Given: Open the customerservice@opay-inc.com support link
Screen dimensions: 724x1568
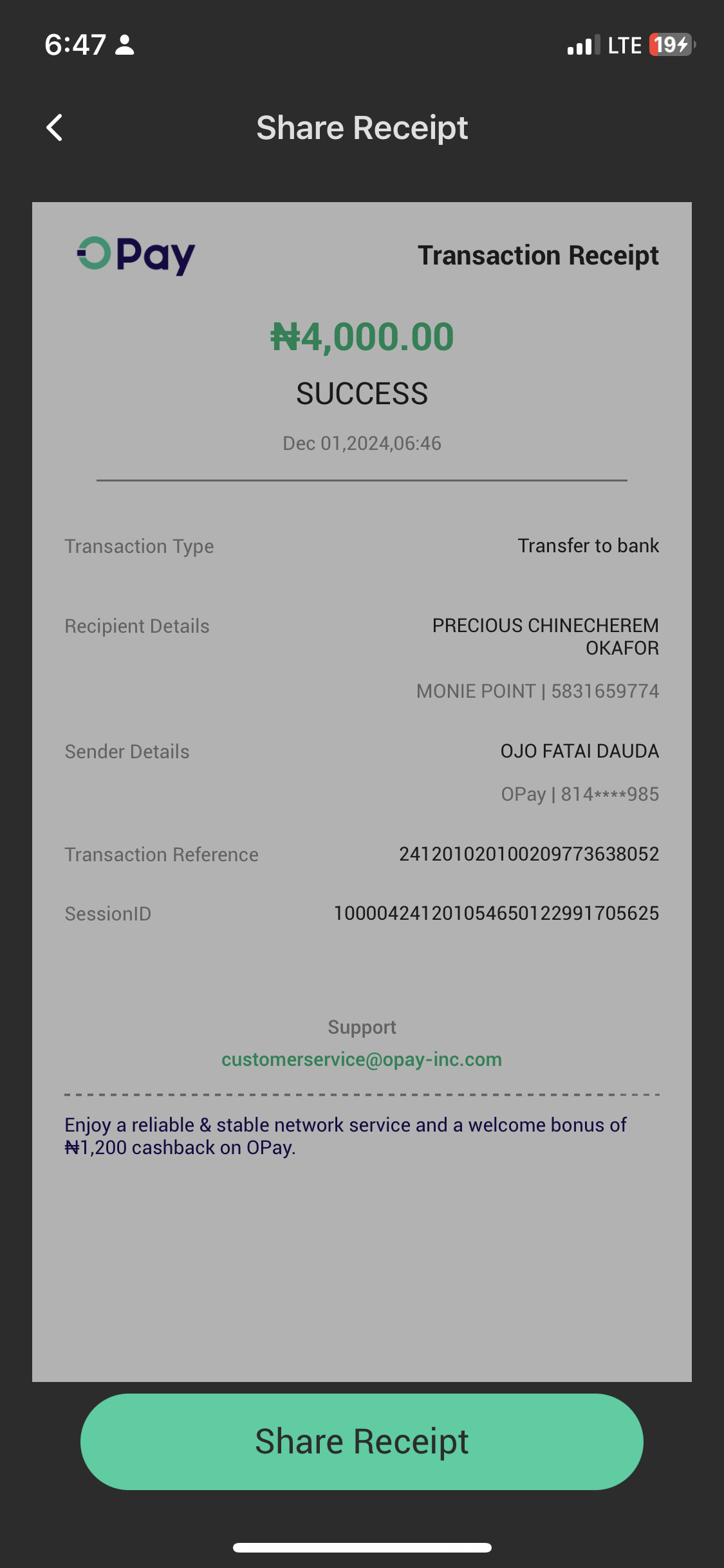Looking at the screenshot, I should 362,1059.
